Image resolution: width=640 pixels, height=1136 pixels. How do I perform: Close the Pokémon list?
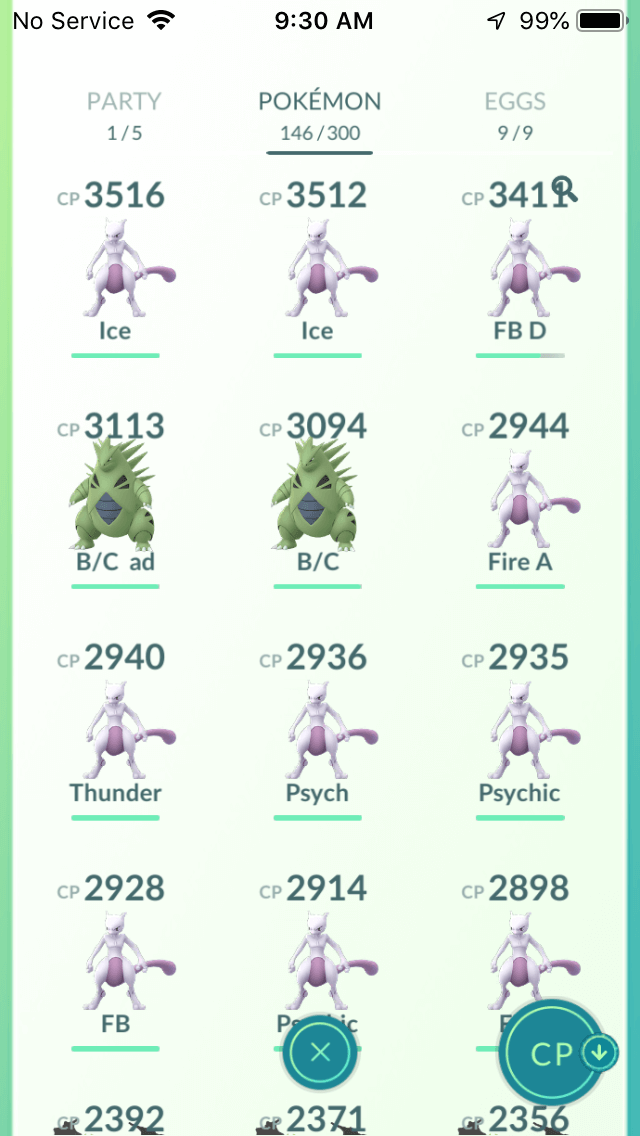click(x=320, y=1053)
